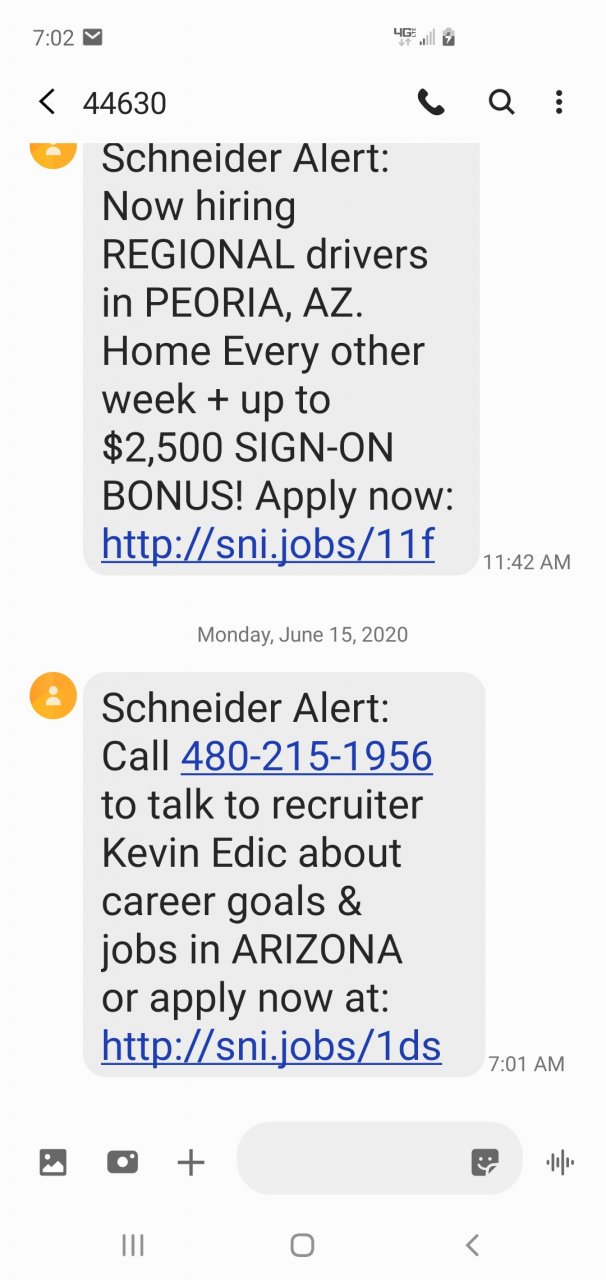Open the three-dot overflow menu
The height and width of the screenshot is (1280, 606).
559,102
